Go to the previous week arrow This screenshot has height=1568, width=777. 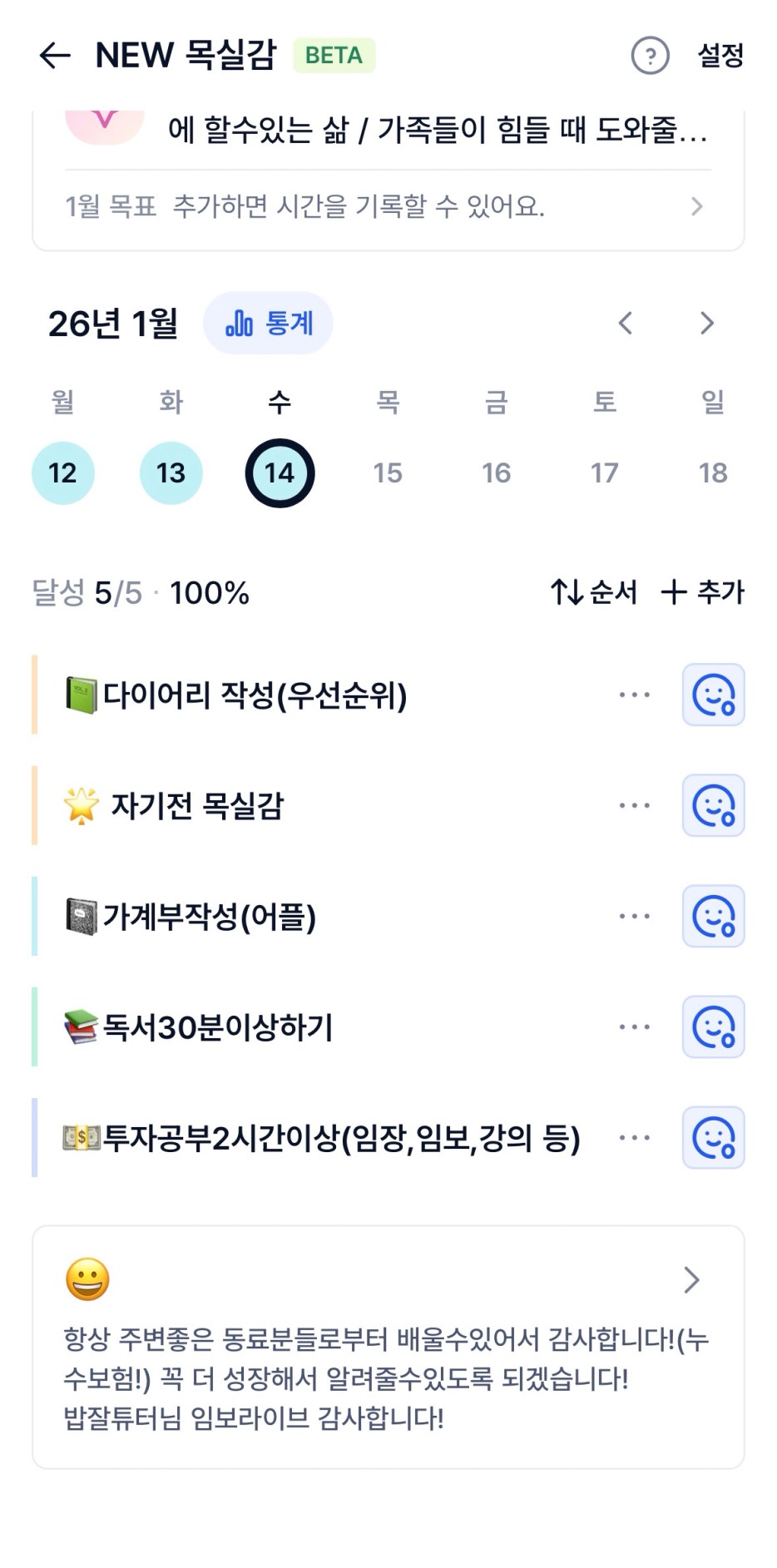[626, 323]
